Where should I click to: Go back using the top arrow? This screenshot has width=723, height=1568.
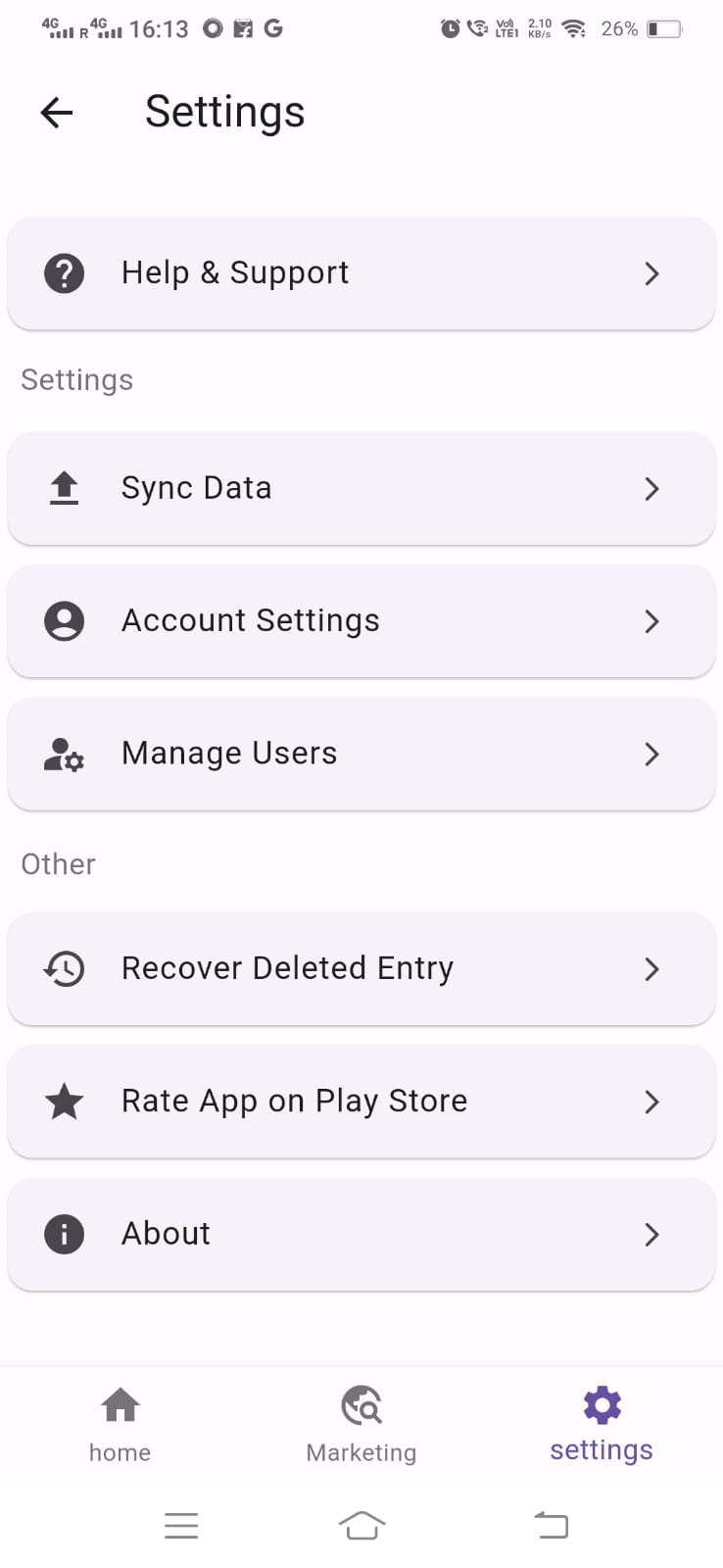[57, 113]
